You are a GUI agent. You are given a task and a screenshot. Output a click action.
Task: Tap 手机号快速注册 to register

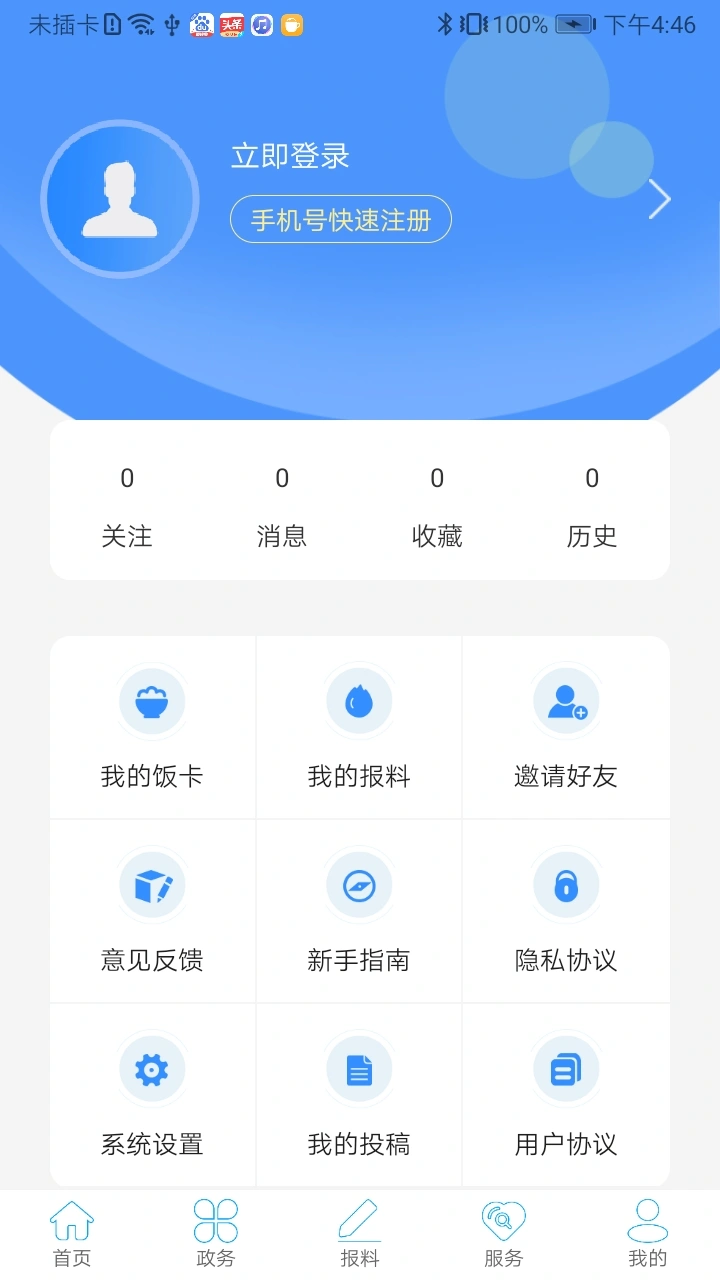(340, 219)
